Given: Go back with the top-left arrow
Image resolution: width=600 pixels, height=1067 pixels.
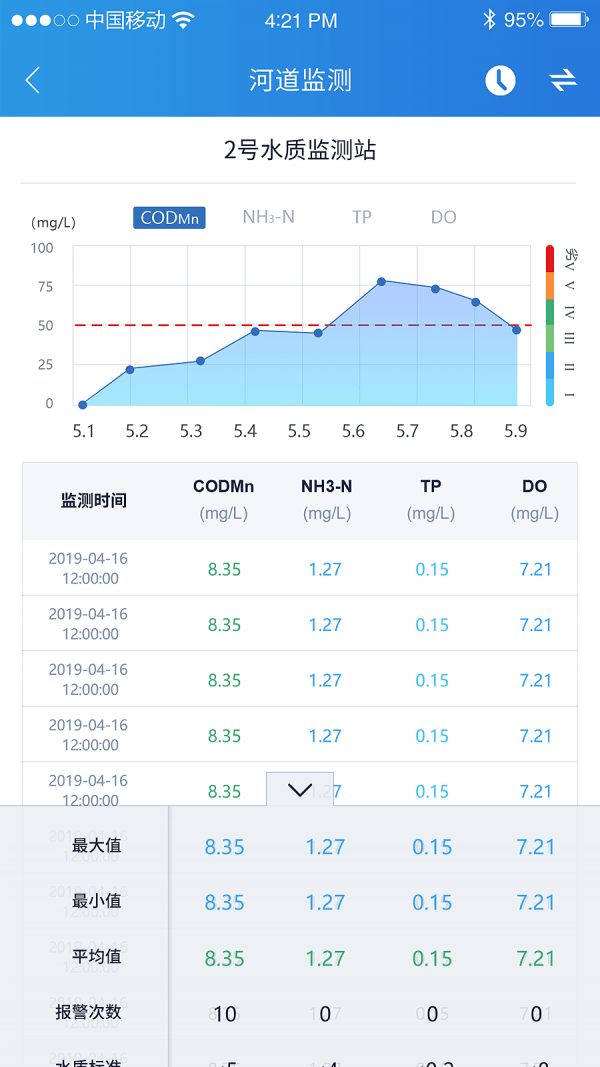Looking at the screenshot, I should [x=33, y=80].
